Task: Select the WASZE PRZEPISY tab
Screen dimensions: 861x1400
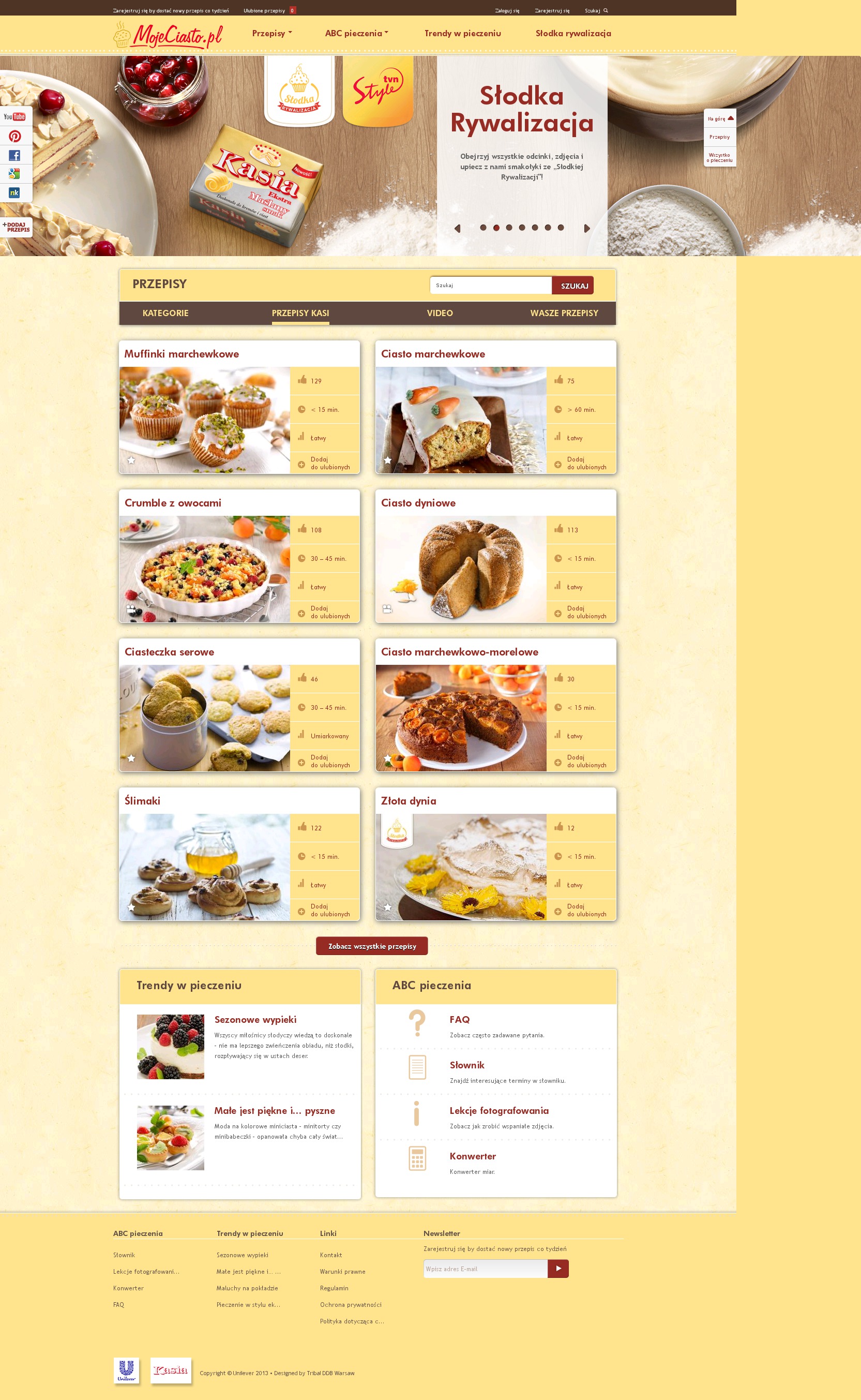Action: tap(564, 313)
